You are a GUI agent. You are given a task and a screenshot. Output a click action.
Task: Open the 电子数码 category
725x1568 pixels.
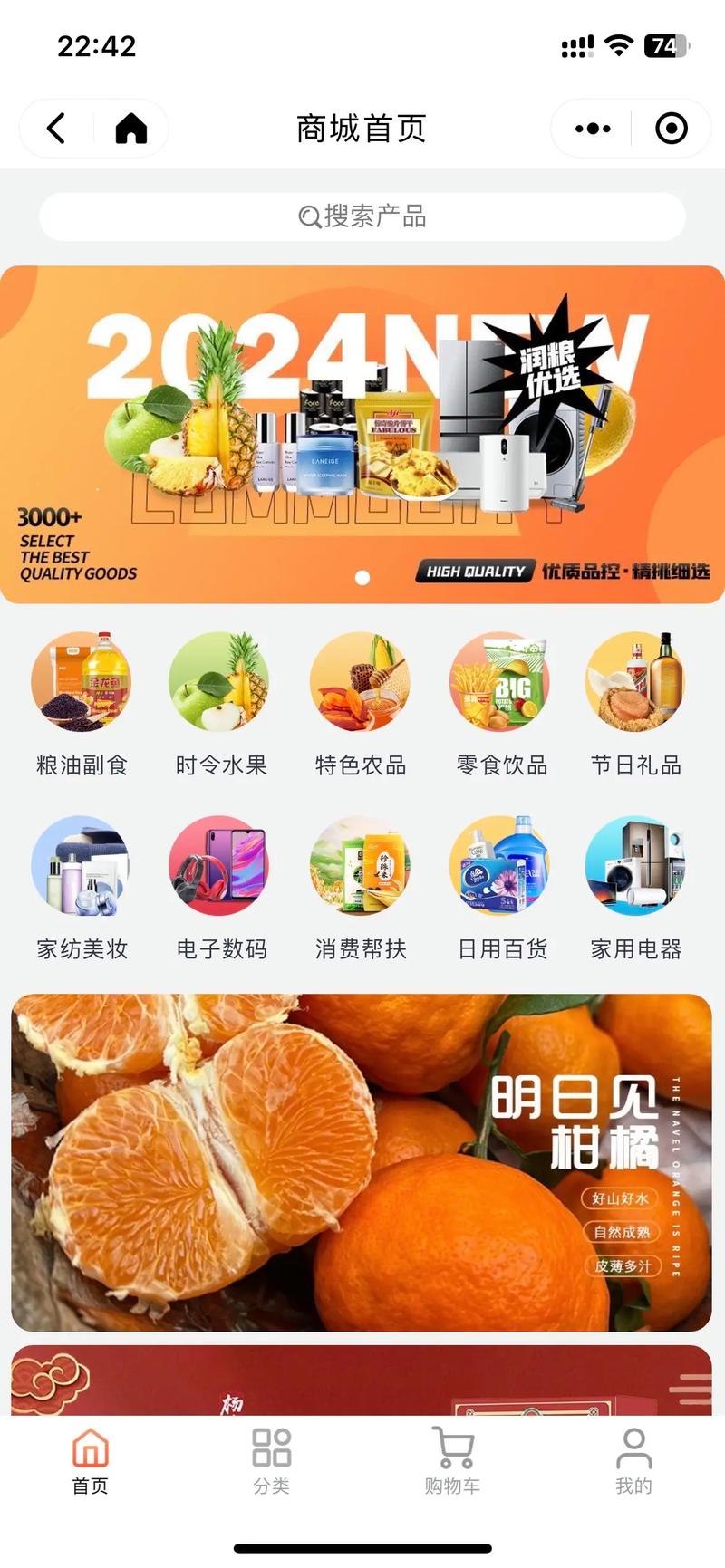(220, 888)
